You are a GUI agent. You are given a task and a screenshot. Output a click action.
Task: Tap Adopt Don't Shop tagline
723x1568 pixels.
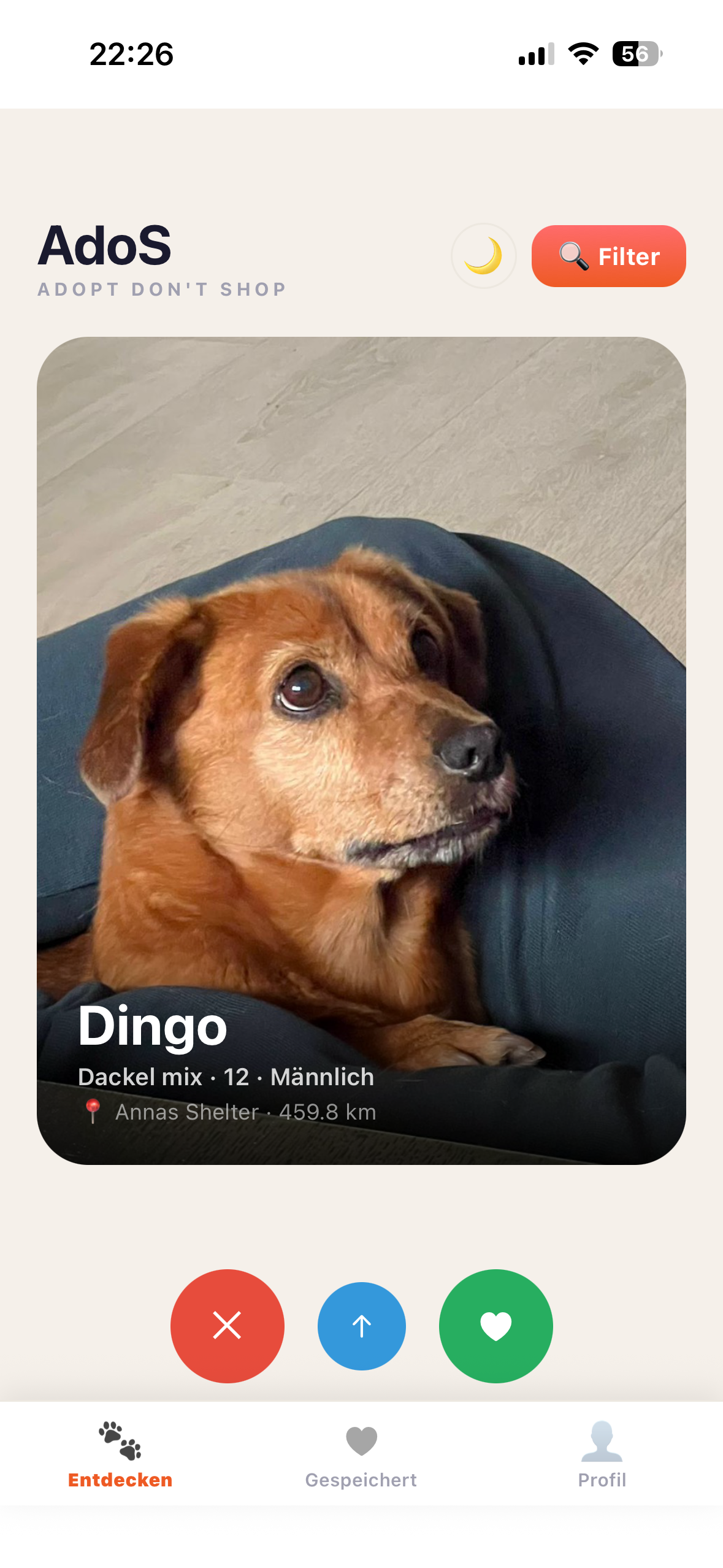coord(162,288)
